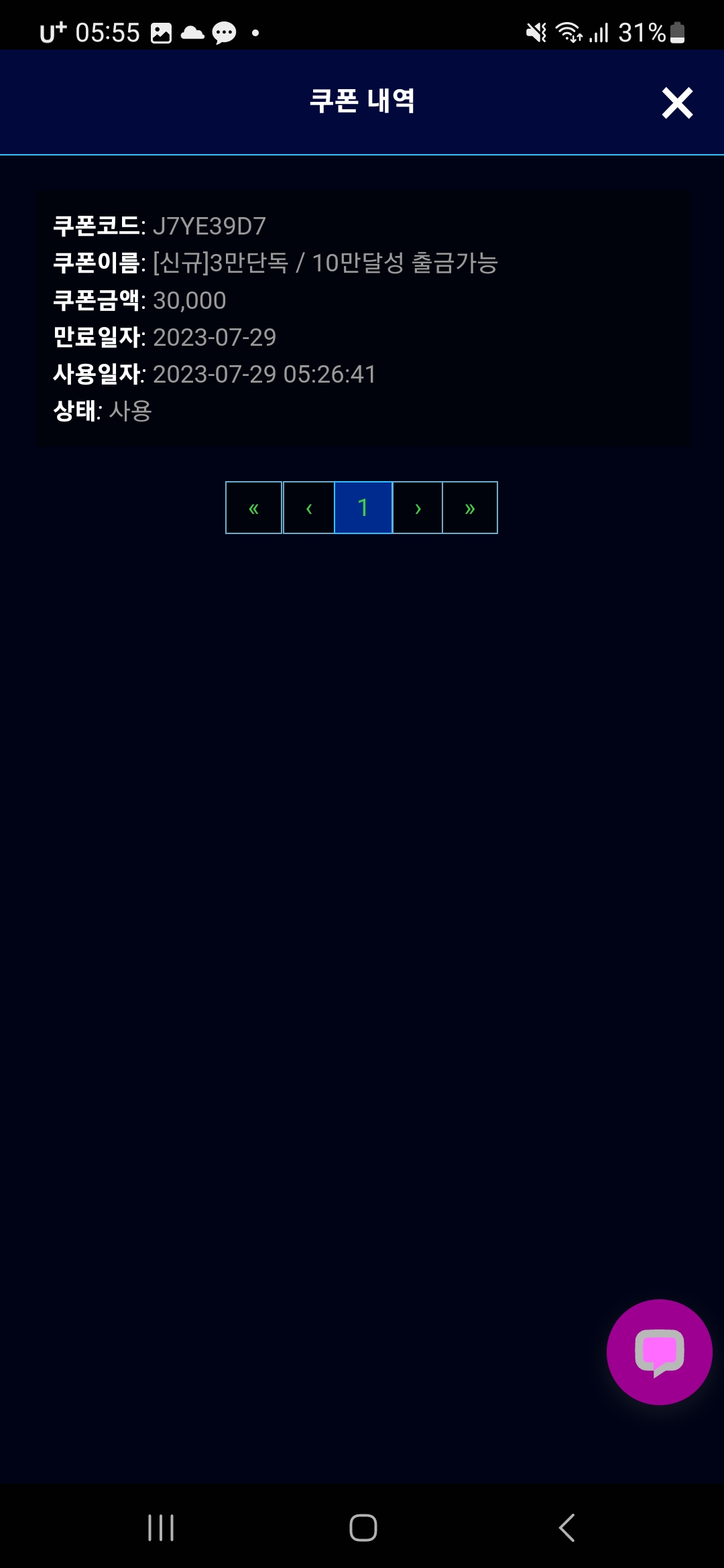The image size is (724, 1568).
Task: Open the recent apps view
Action: tap(161, 1528)
